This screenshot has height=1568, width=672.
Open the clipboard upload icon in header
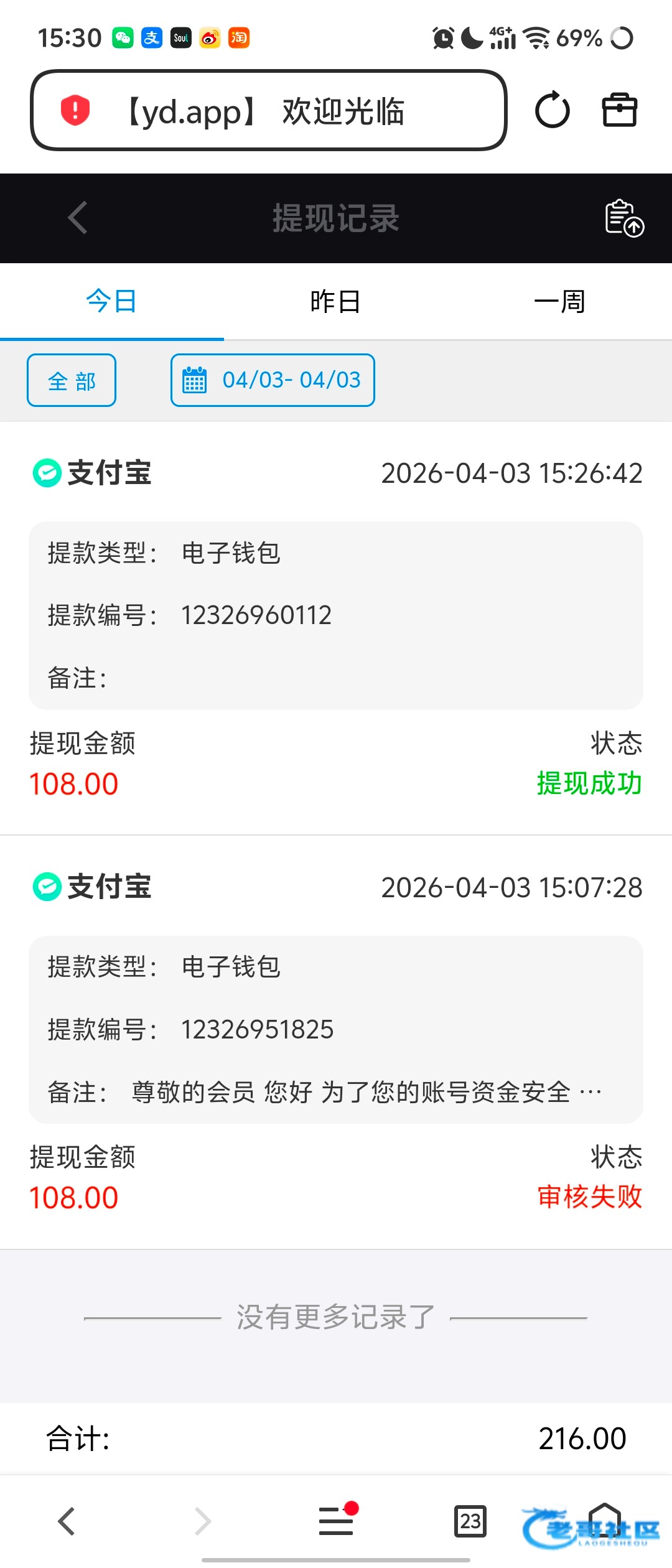(624, 218)
